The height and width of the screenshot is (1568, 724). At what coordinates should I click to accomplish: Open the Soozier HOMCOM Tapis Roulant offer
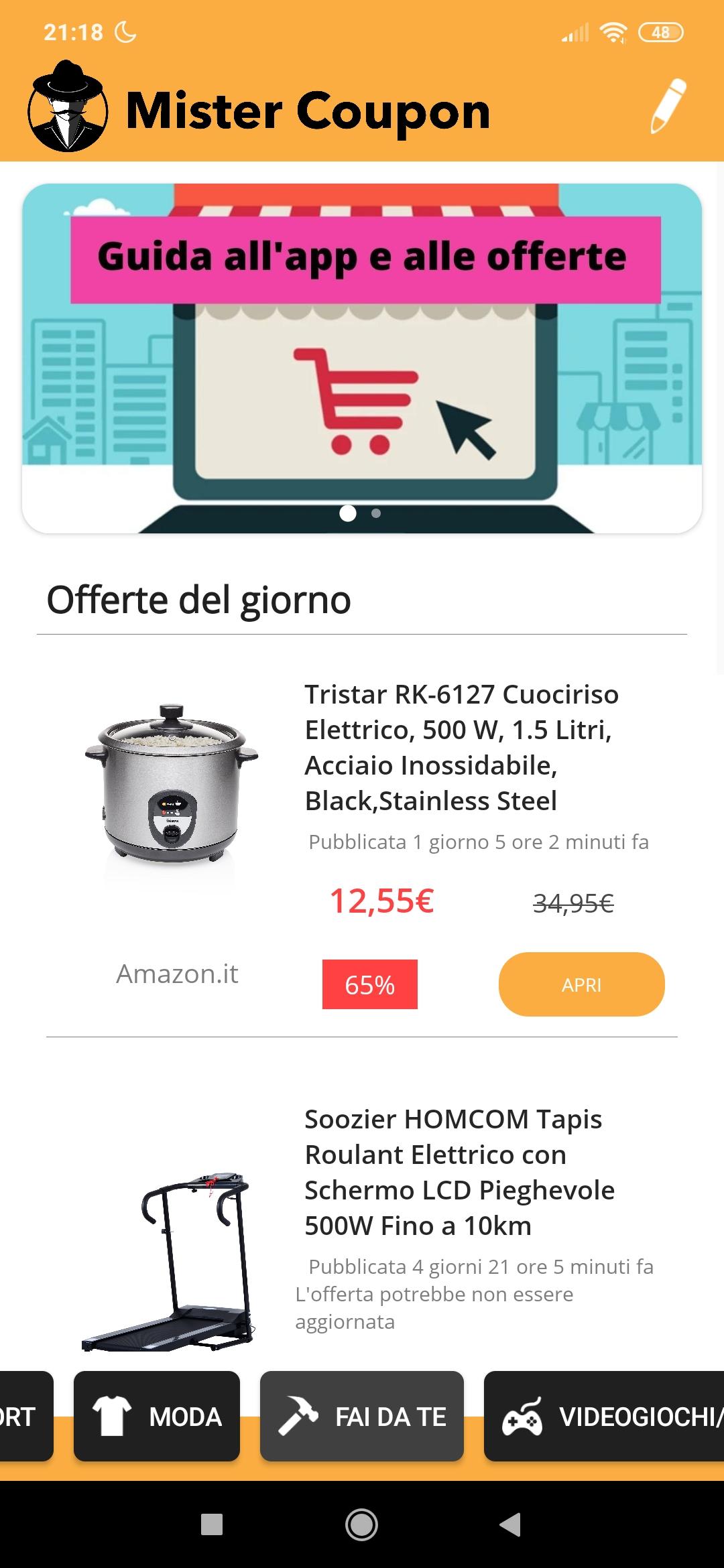pyautogui.click(x=459, y=1172)
